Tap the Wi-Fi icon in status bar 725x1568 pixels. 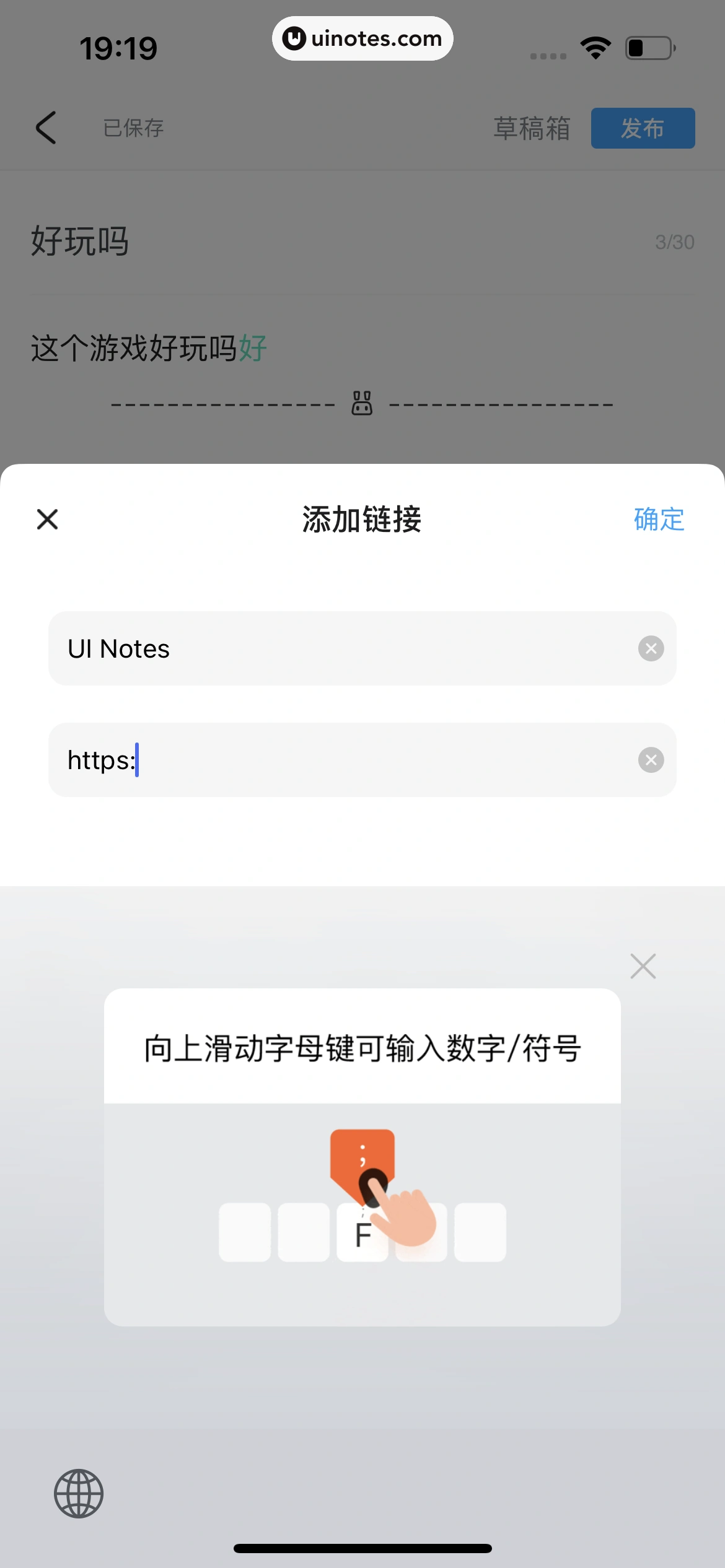(x=595, y=47)
